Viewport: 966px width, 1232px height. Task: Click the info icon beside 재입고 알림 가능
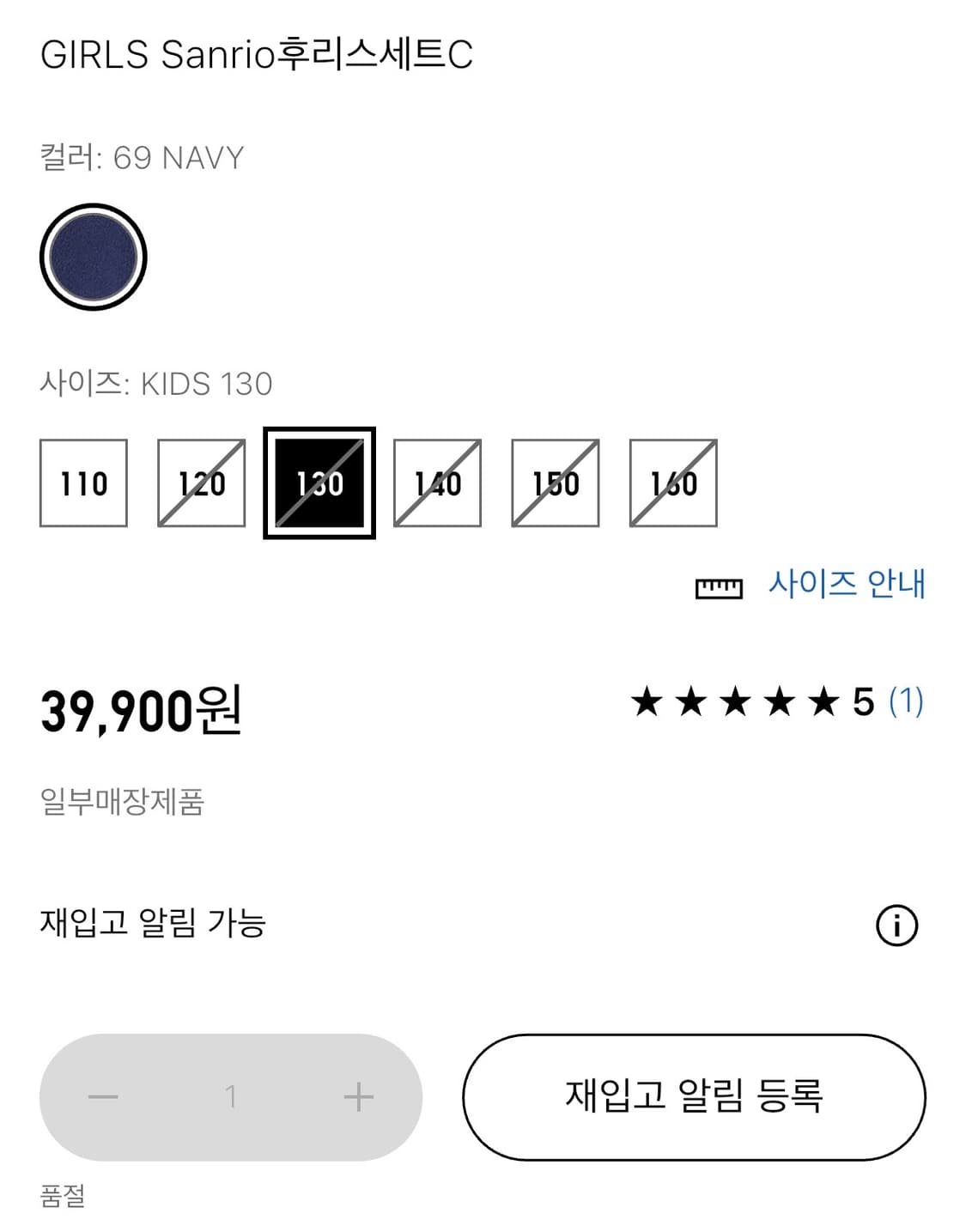(898, 925)
